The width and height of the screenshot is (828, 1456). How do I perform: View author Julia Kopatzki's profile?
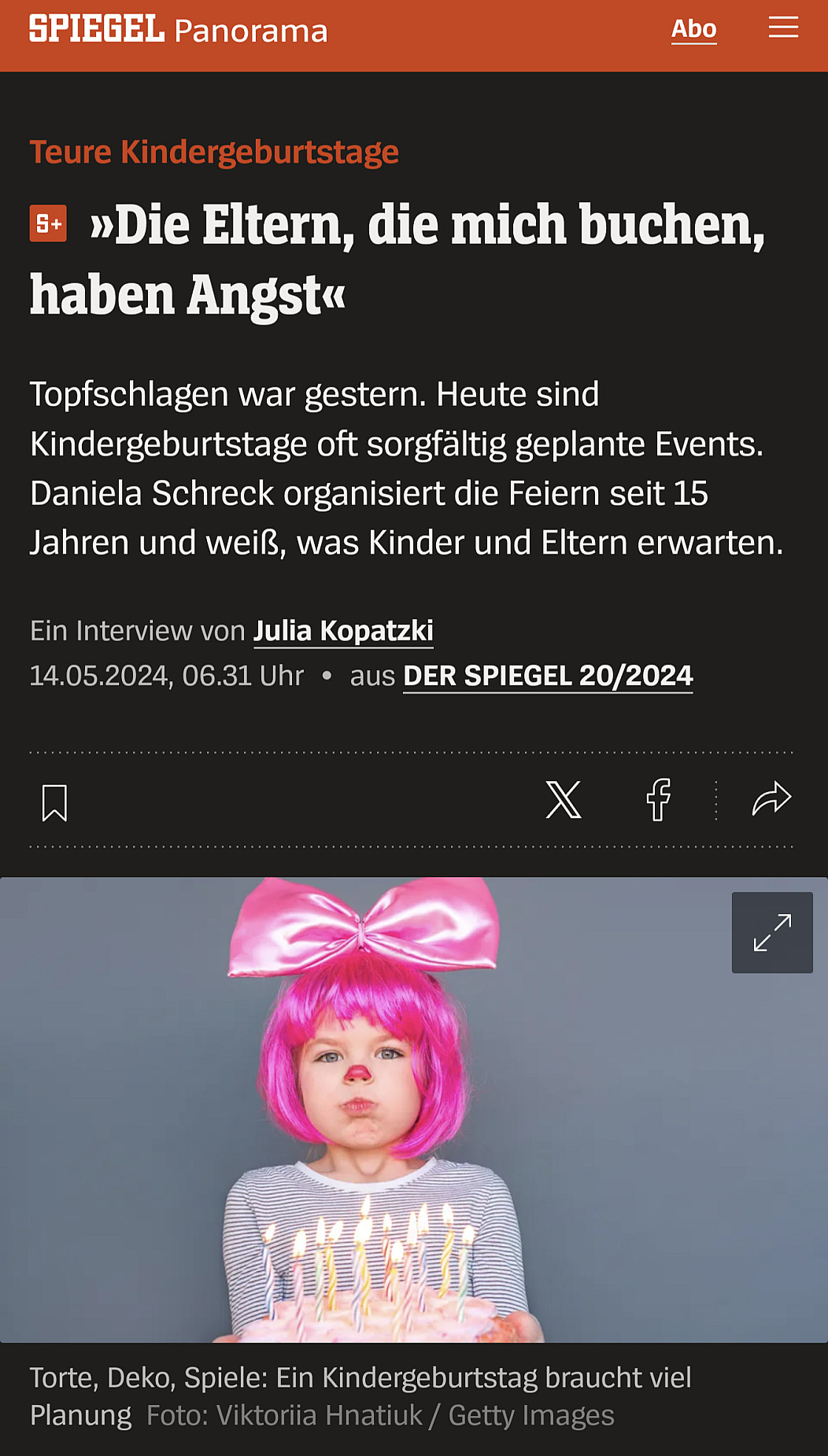pyautogui.click(x=343, y=631)
